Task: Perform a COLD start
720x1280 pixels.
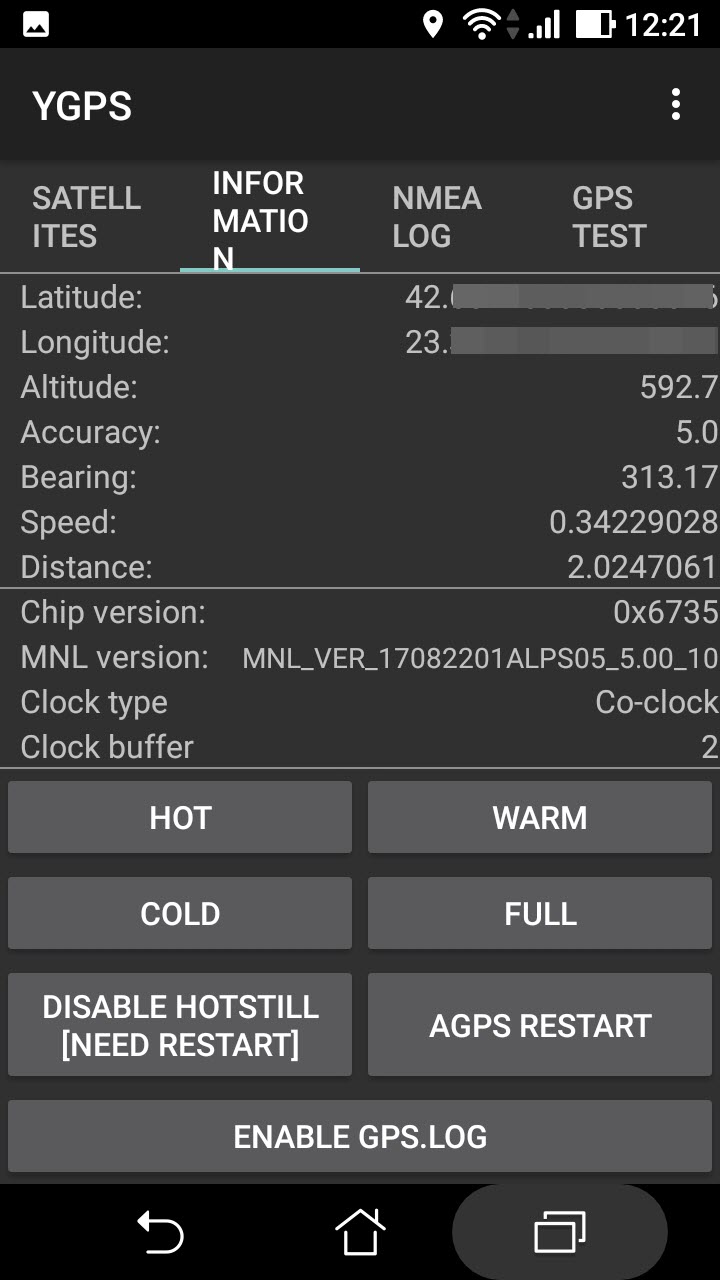Action: pos(180,913)
